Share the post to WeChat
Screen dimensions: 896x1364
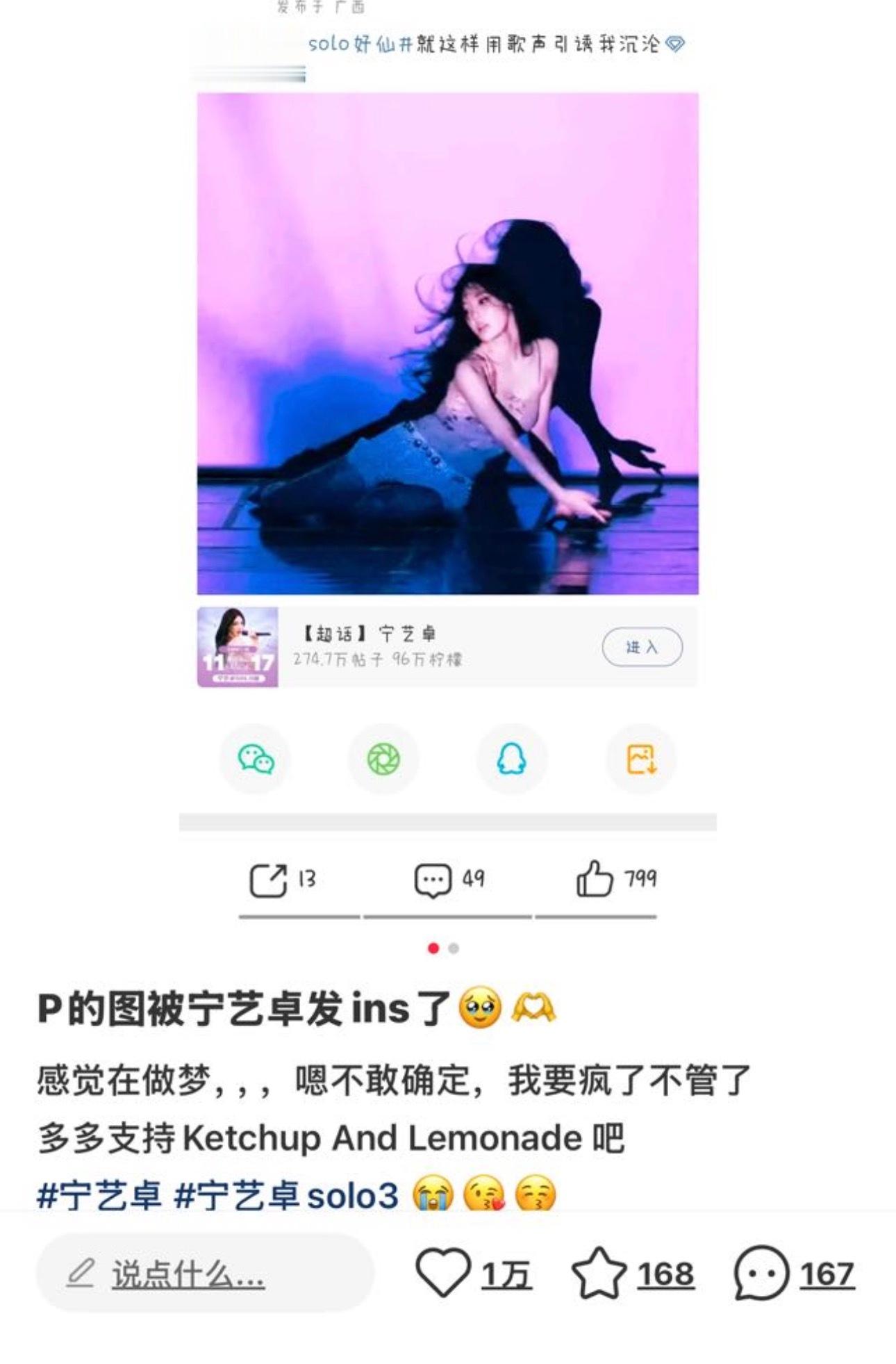point(256,760)
